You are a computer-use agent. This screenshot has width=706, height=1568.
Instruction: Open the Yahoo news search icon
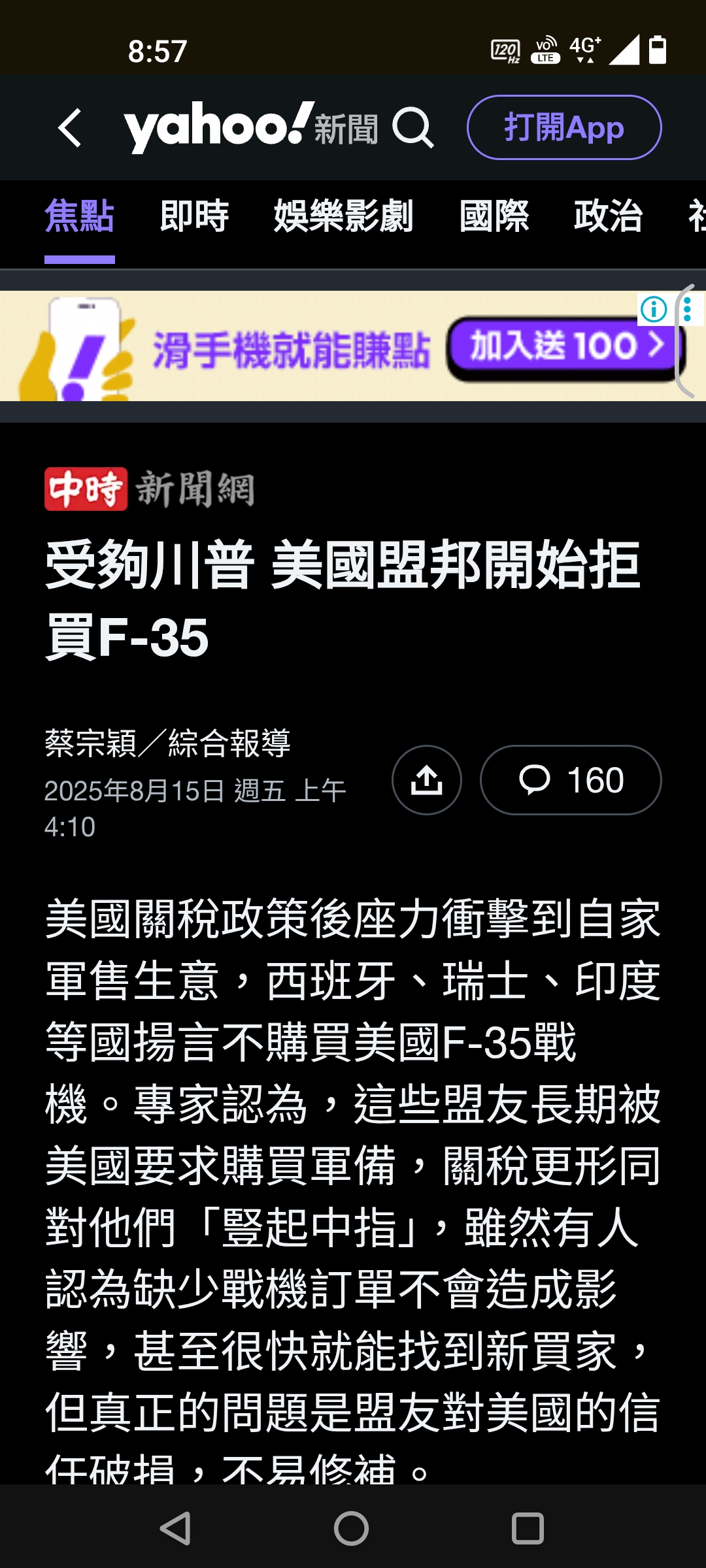tap(413, 127)
